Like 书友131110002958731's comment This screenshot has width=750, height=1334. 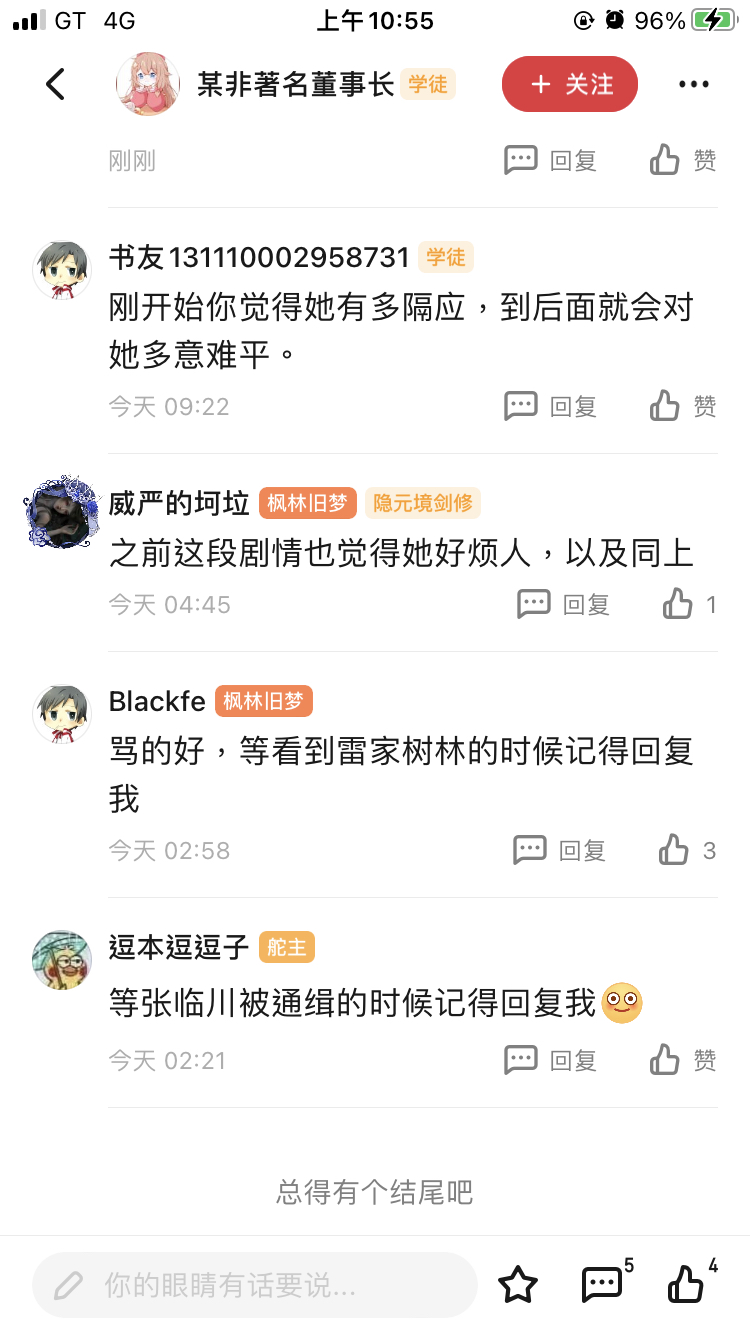tap(683, 406)
